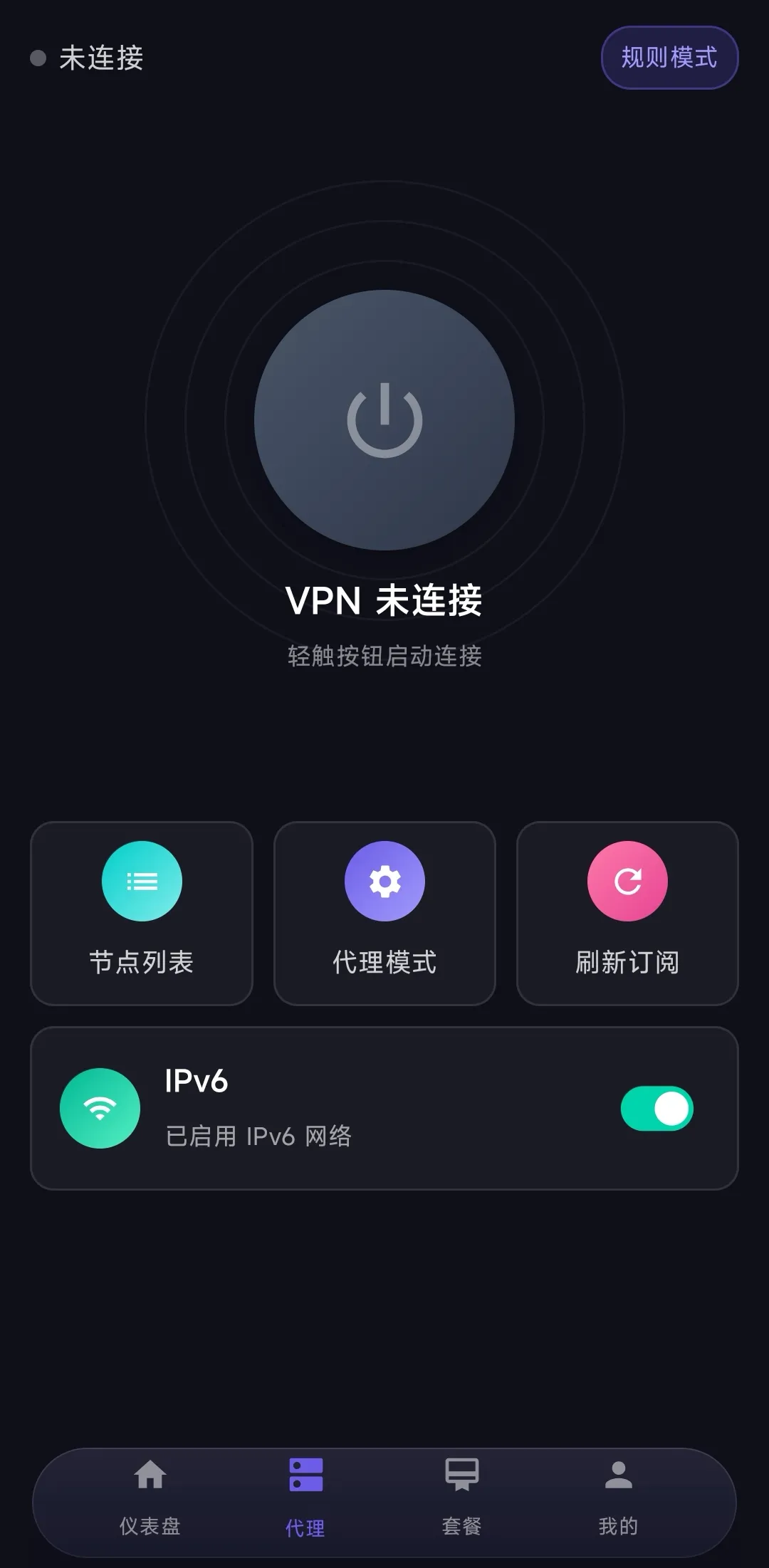Open 代理模式 proxy mode settings
This screenshot has height=1568, width=769.
tap(384, 913)
